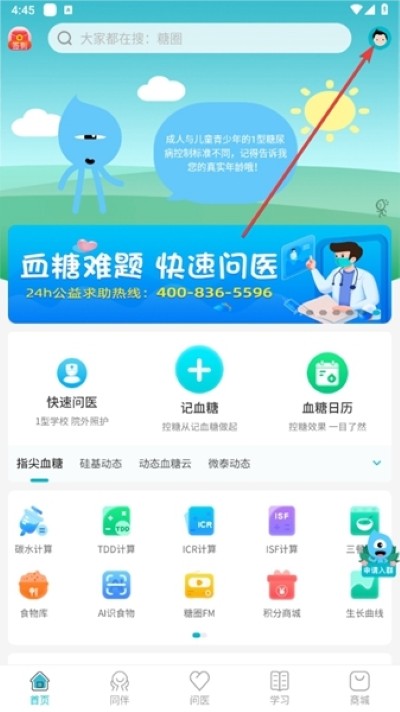Expand the glucose tabs dropdown arrow
Viewport: 400px width, 712px height.
(x=377, y=463)
